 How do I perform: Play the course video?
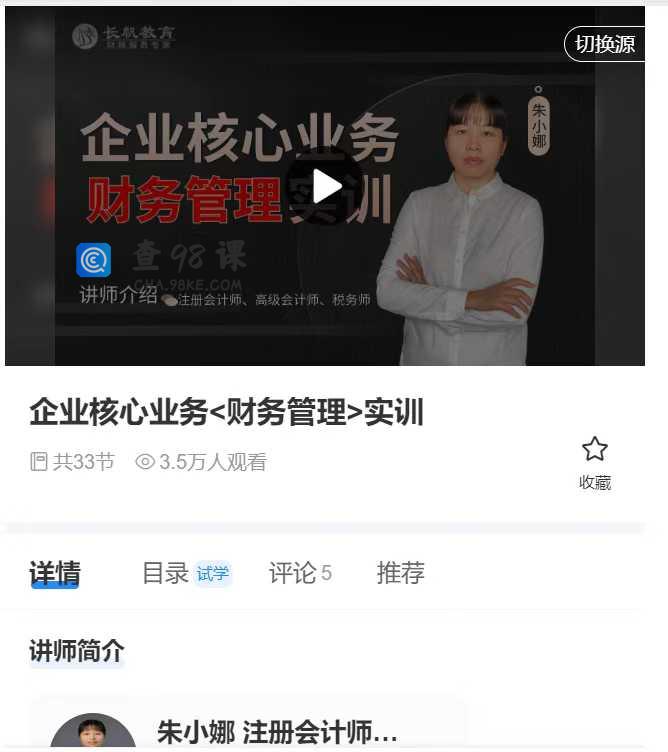point(325,186)
